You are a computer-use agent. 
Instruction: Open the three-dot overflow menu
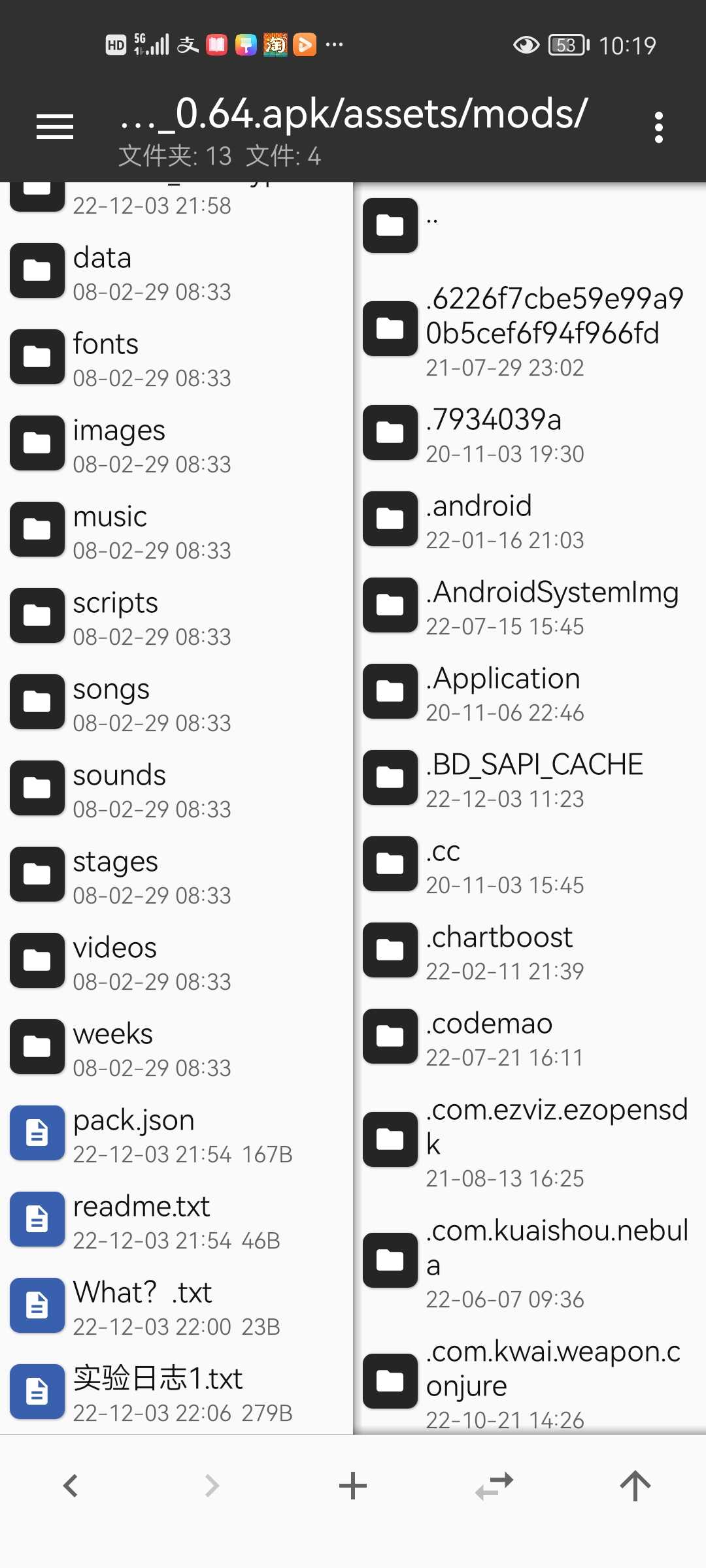click(x=658, y=127)
